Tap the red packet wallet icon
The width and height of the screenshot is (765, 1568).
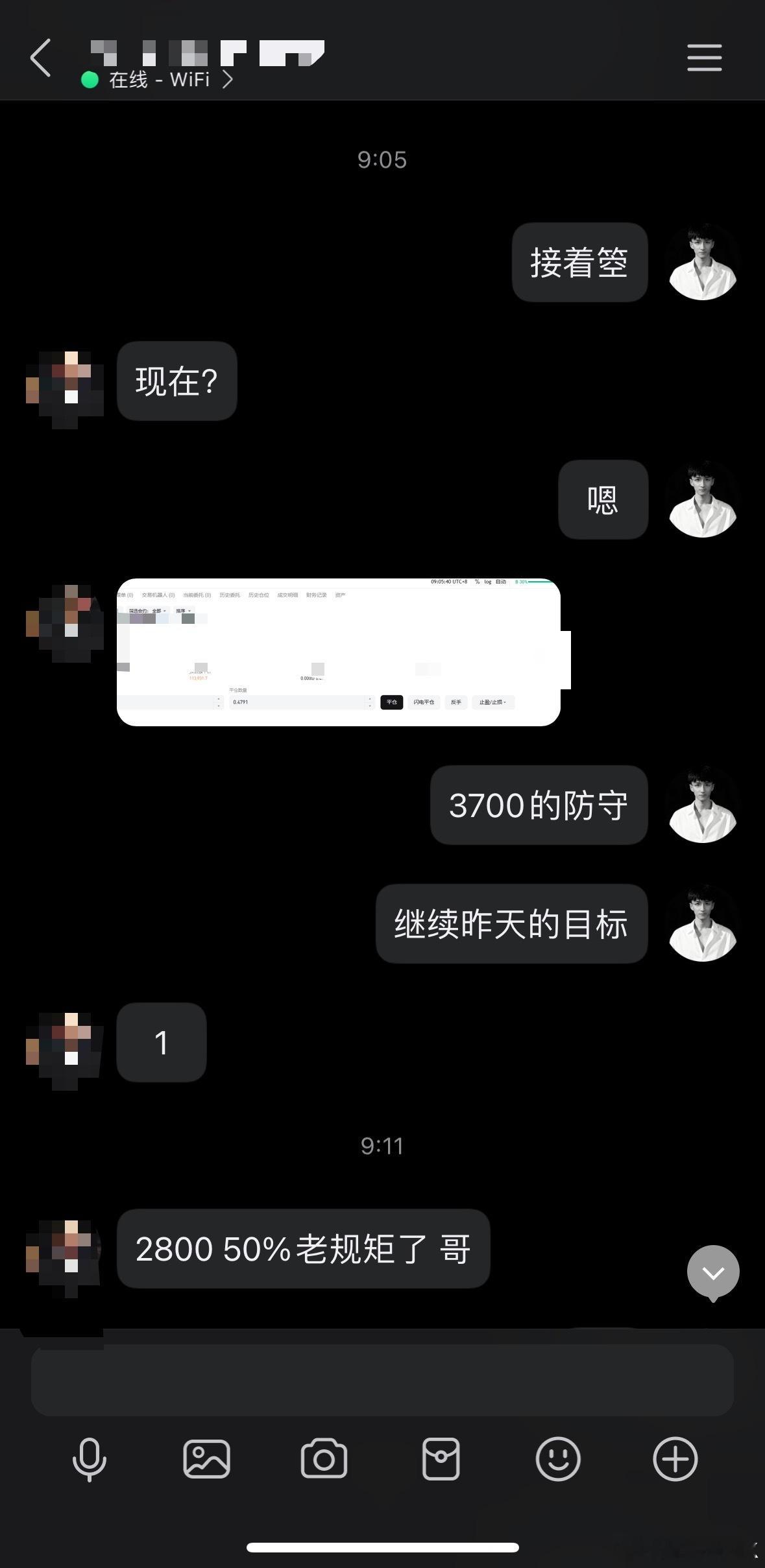coord(441,1458)
